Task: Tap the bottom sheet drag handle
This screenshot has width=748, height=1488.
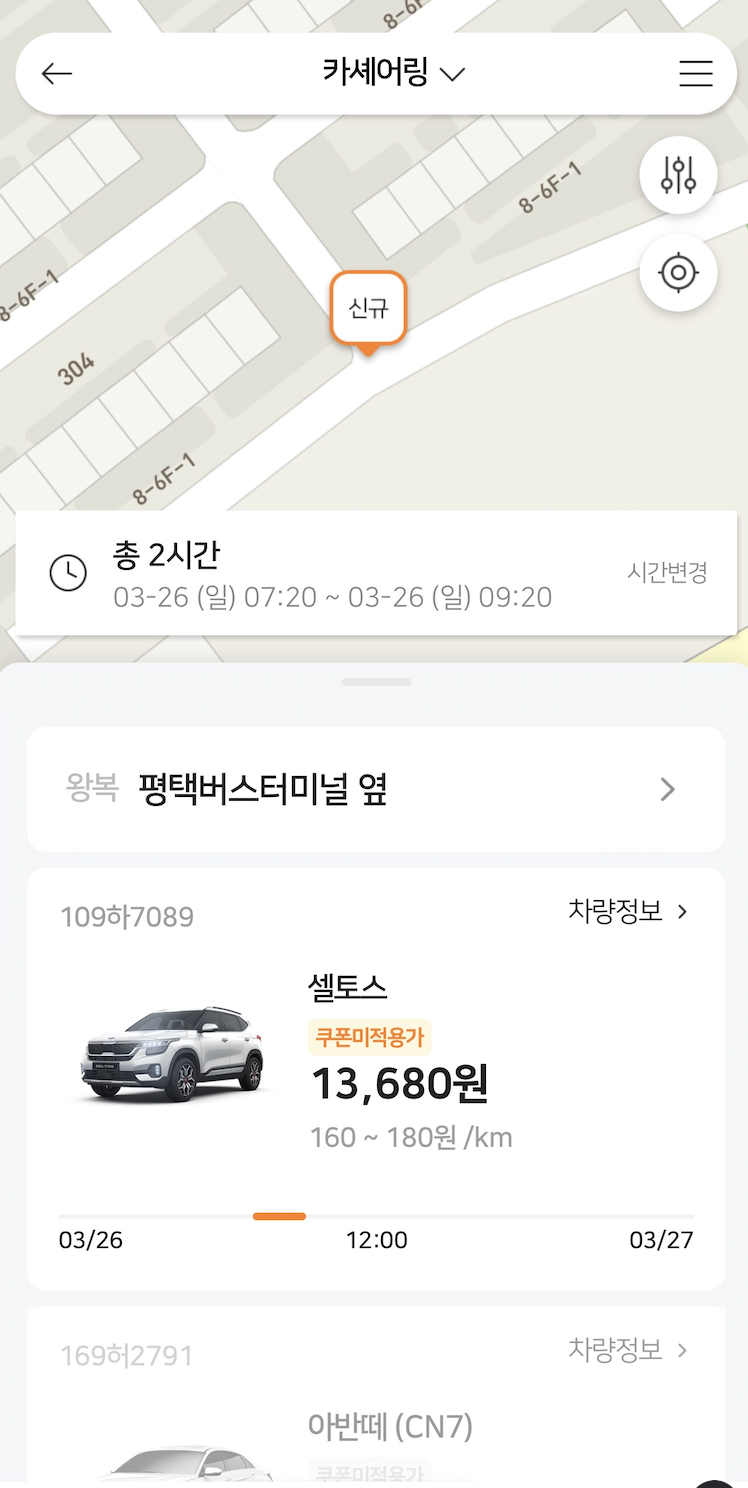Action: pos(376,682)
